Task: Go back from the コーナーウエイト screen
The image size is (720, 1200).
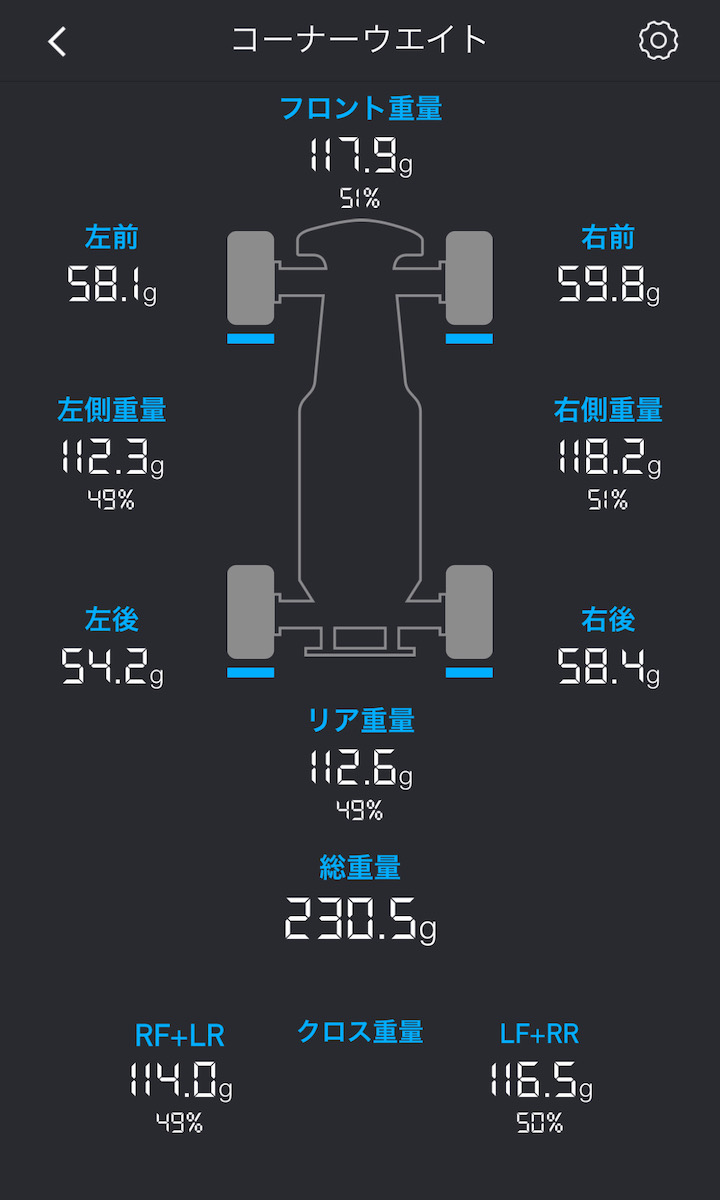Action: [x=57, y=41]
